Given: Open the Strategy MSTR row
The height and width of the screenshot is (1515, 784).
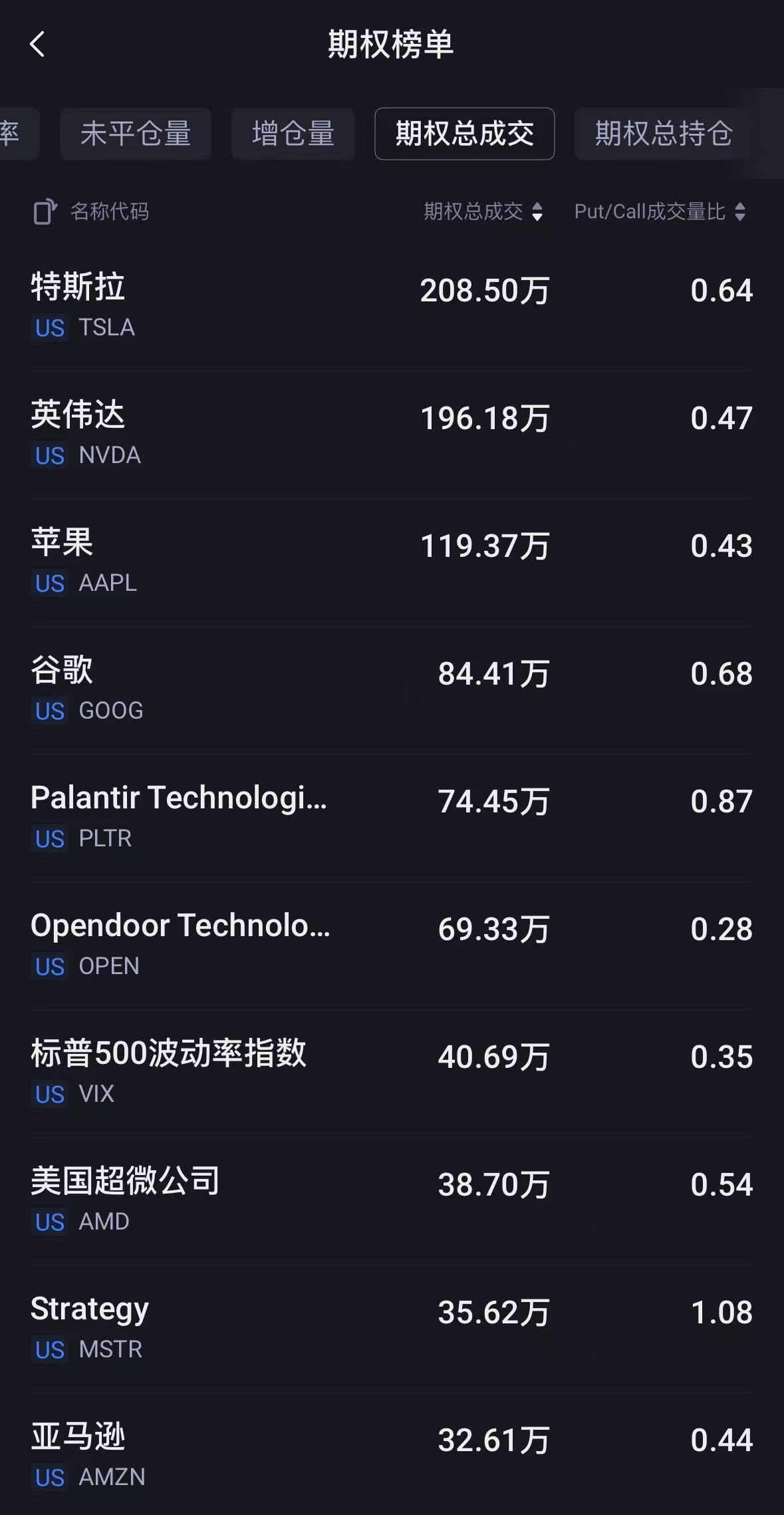Looking at the screenshot, I should pos(392,1328).
